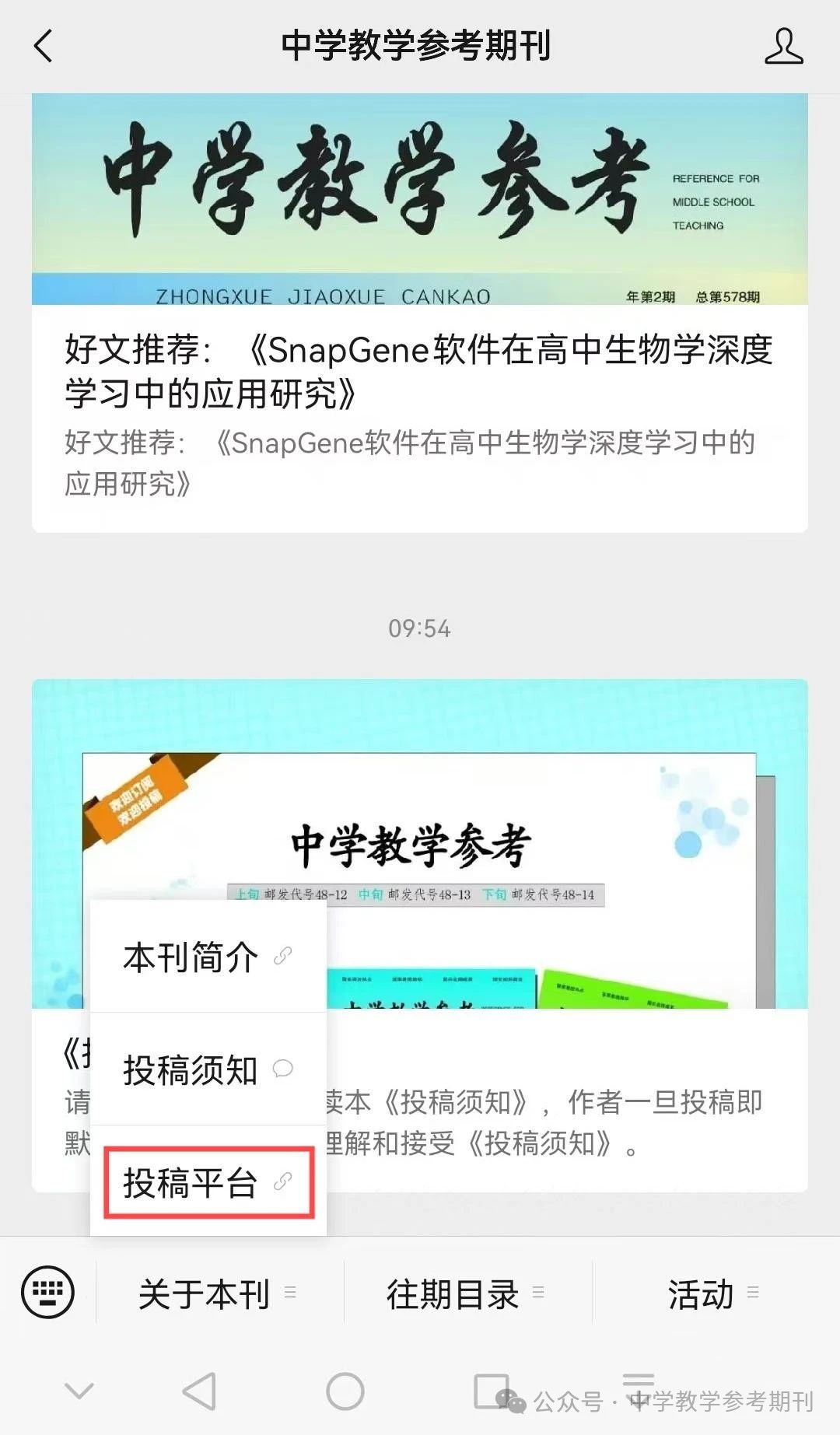The height and width of the screenshot is (1435, 840).
Task: Select 投稿须知 from the popup menu
Action: click(x=207, y=1069)
